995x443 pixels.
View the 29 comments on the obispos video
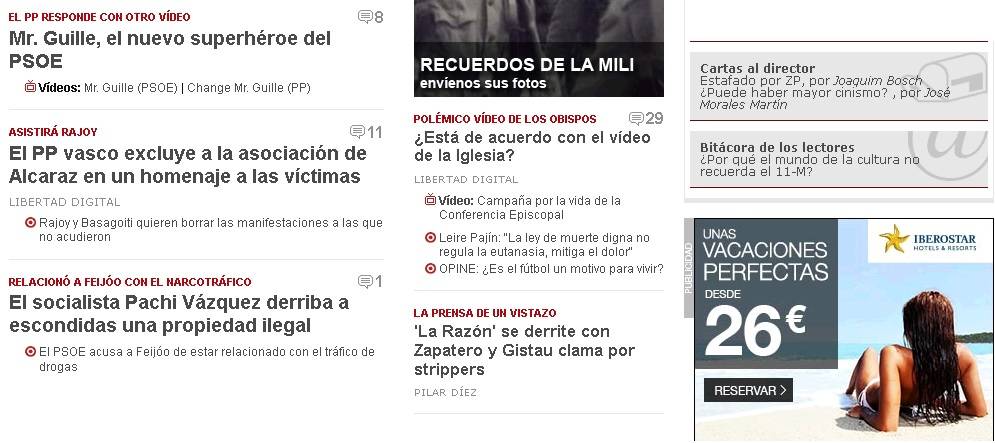pyautogui.click(x=645, y=118)
